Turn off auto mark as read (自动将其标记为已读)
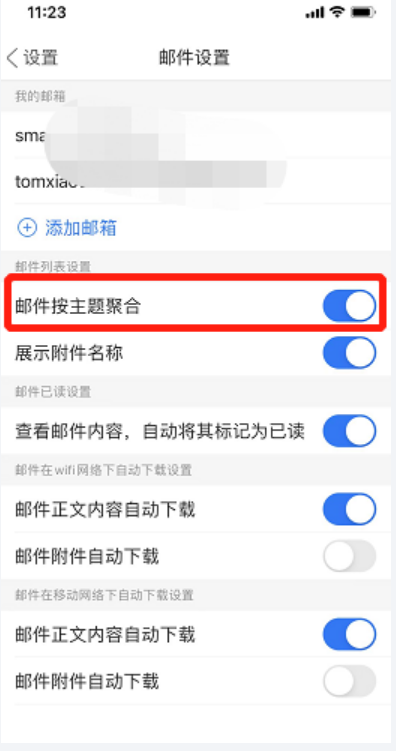Viewport: 396px width, 751px height. pyautogui.click(x=350, y=431)
